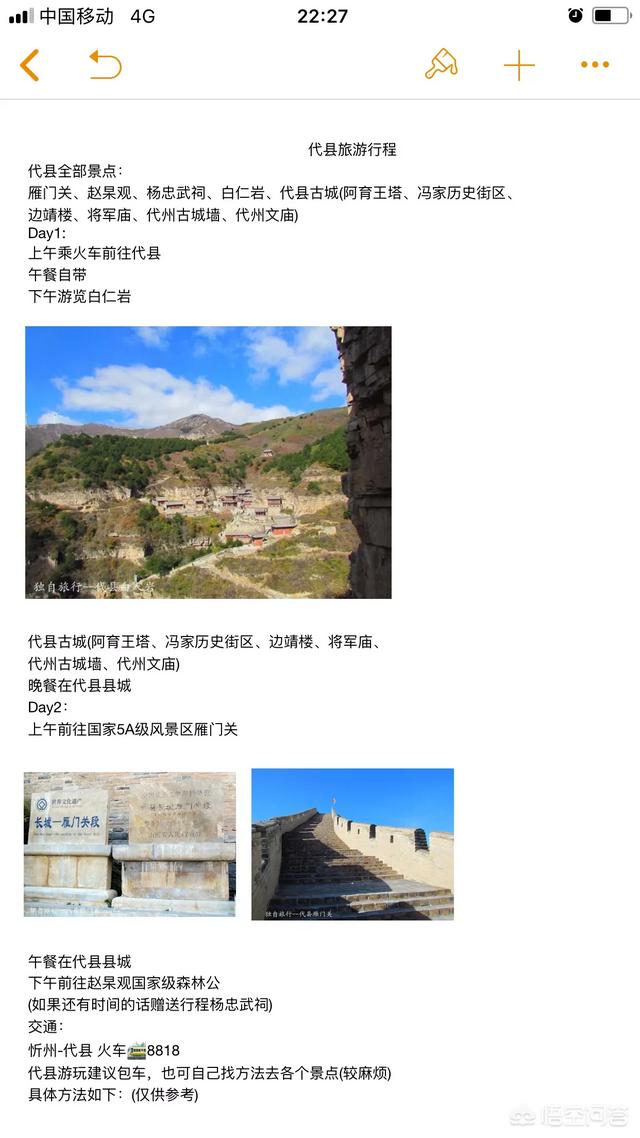The height and width of the screenshot is (1138, 640).
Task: Tap the plus icon to insert content
Action: (x=520, y=65)
